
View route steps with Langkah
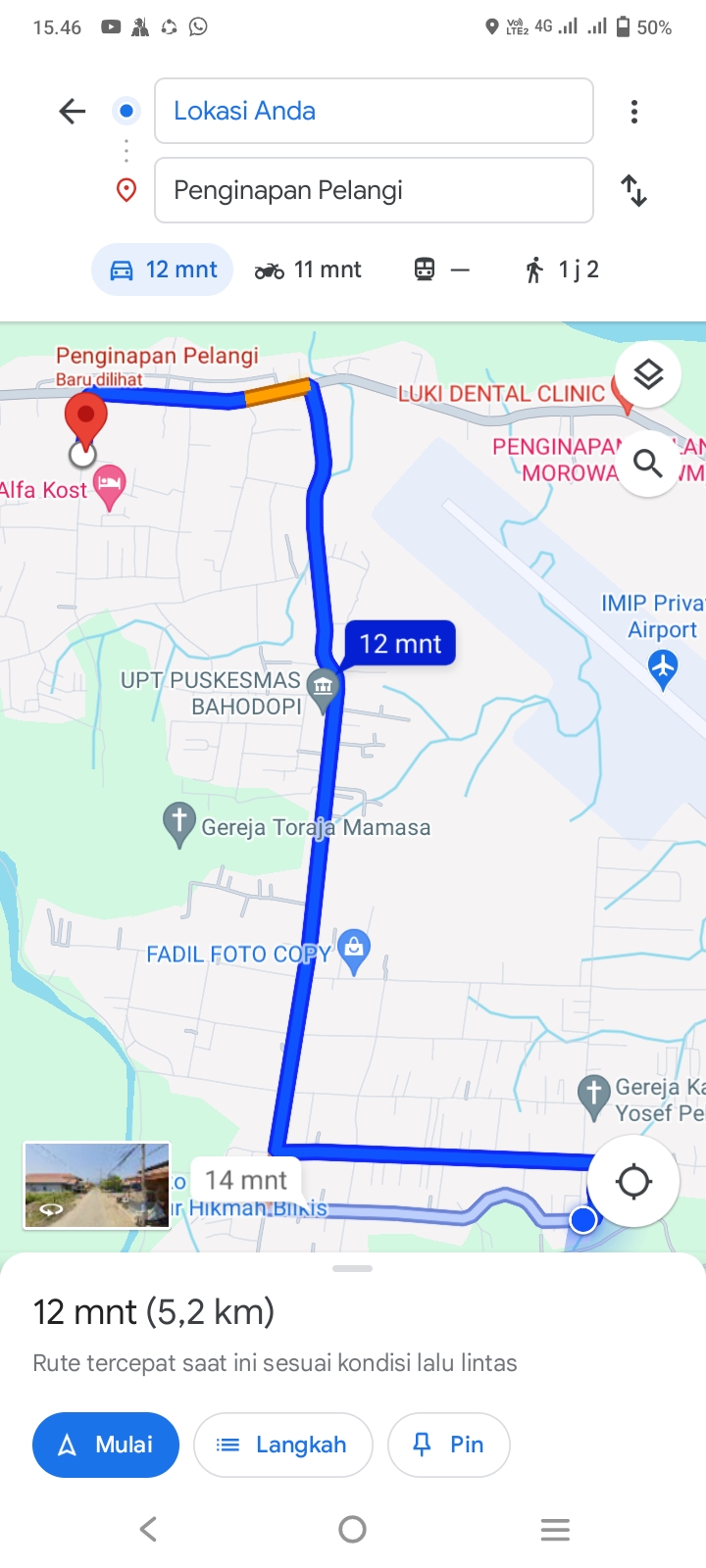pos(283,1445)
